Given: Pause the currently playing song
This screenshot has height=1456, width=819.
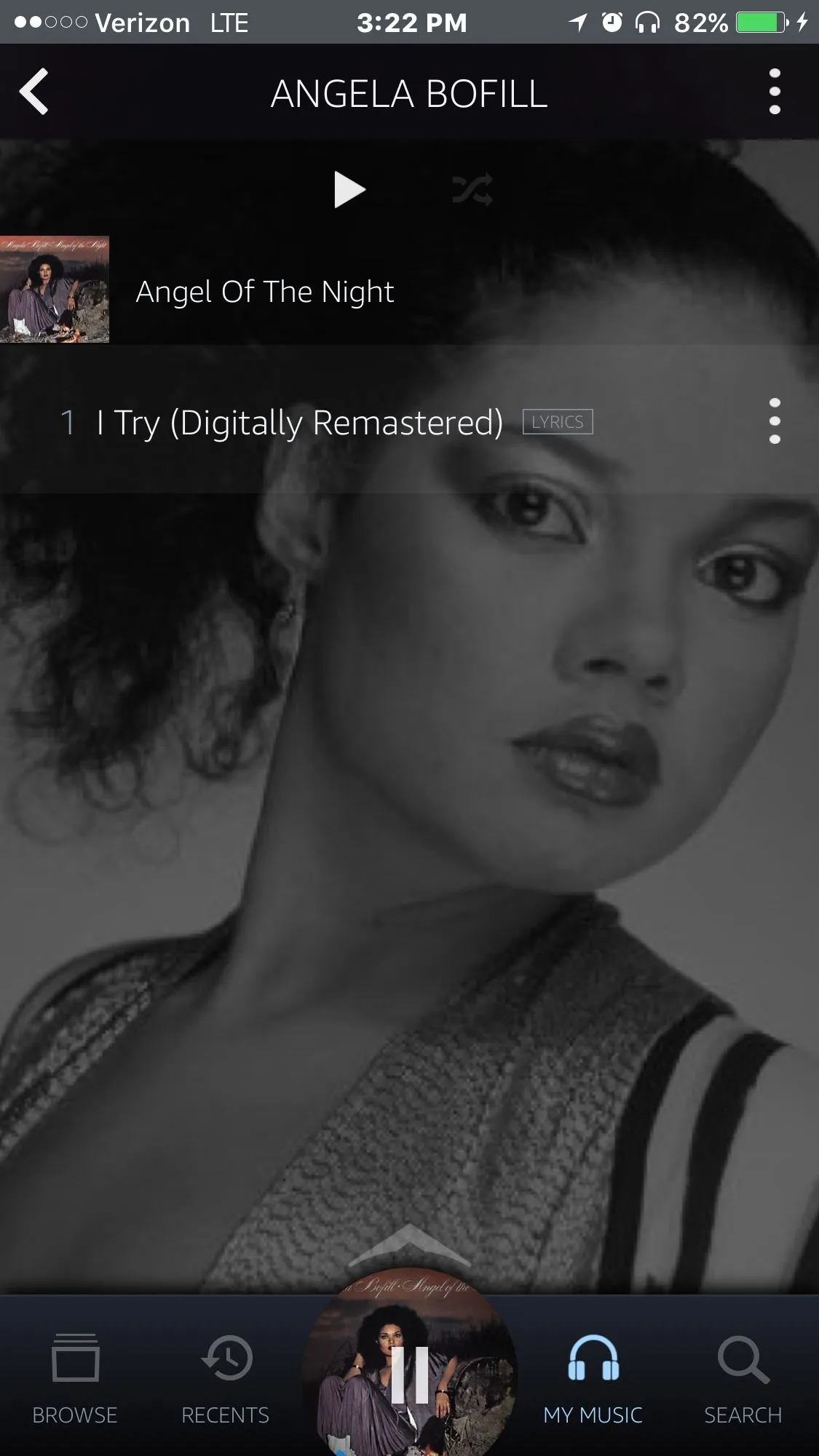Looking at the screenshot, I should 409,1374.
